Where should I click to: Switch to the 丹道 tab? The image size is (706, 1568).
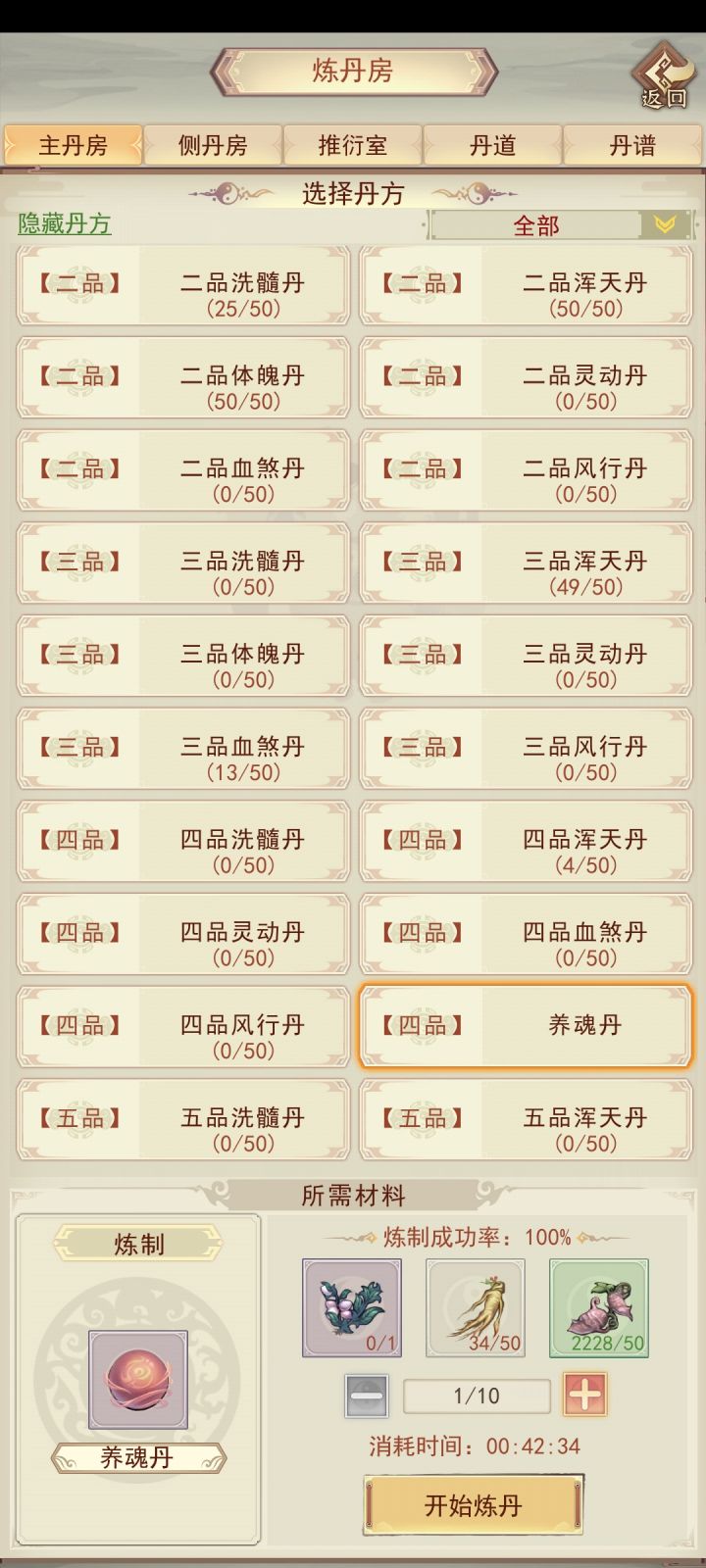[493, 145]
